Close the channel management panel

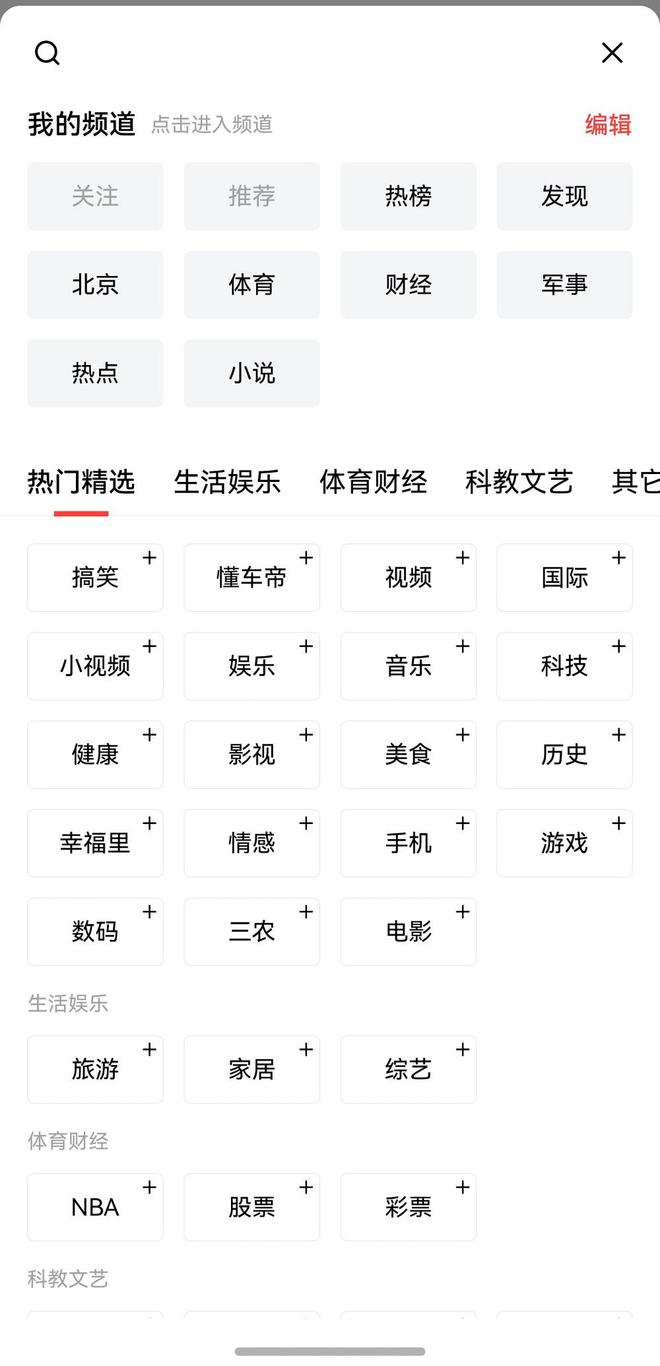(x=612, y=53)
